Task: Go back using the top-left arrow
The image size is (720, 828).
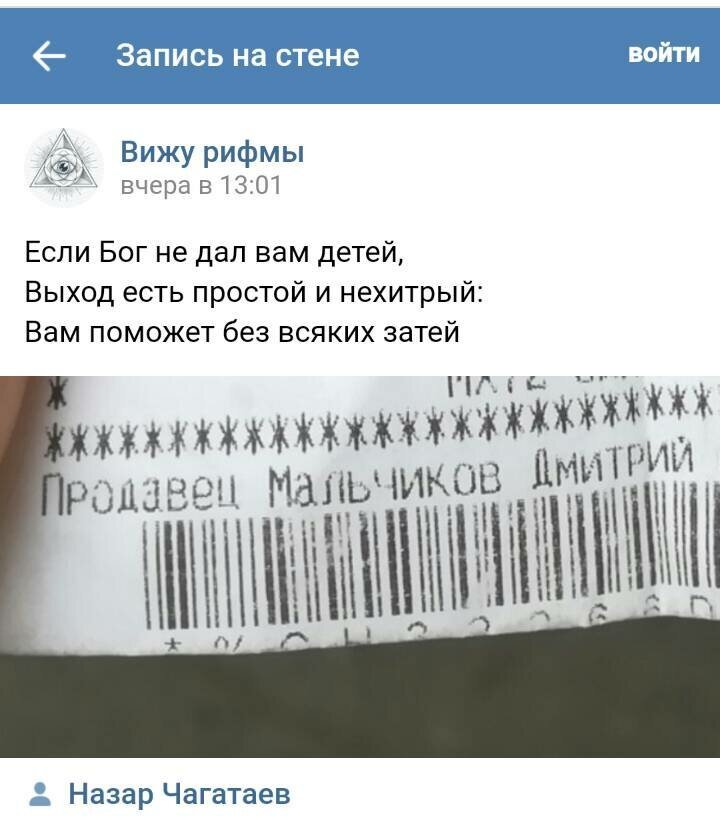Action: [x=49, y=56]
